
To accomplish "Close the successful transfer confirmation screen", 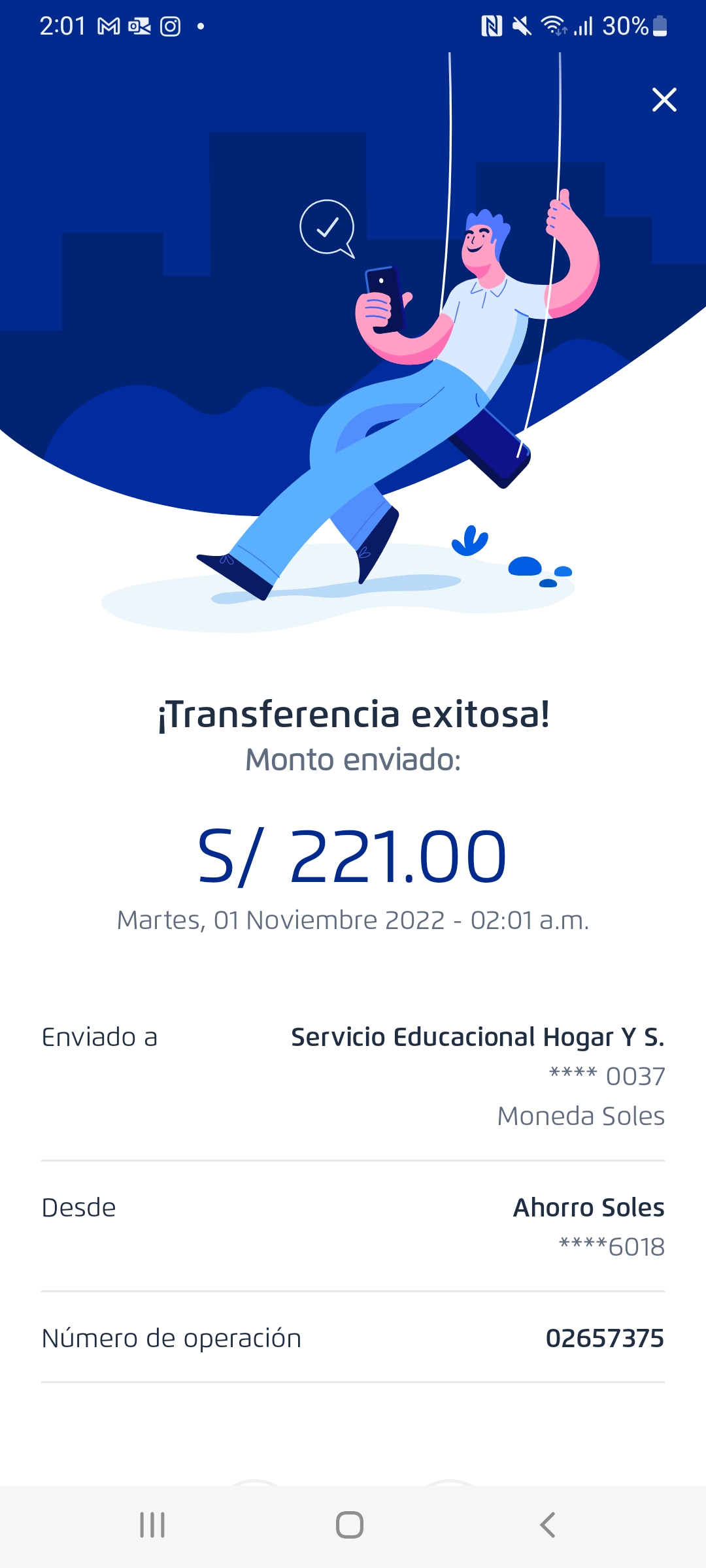I will click(664, 100).
